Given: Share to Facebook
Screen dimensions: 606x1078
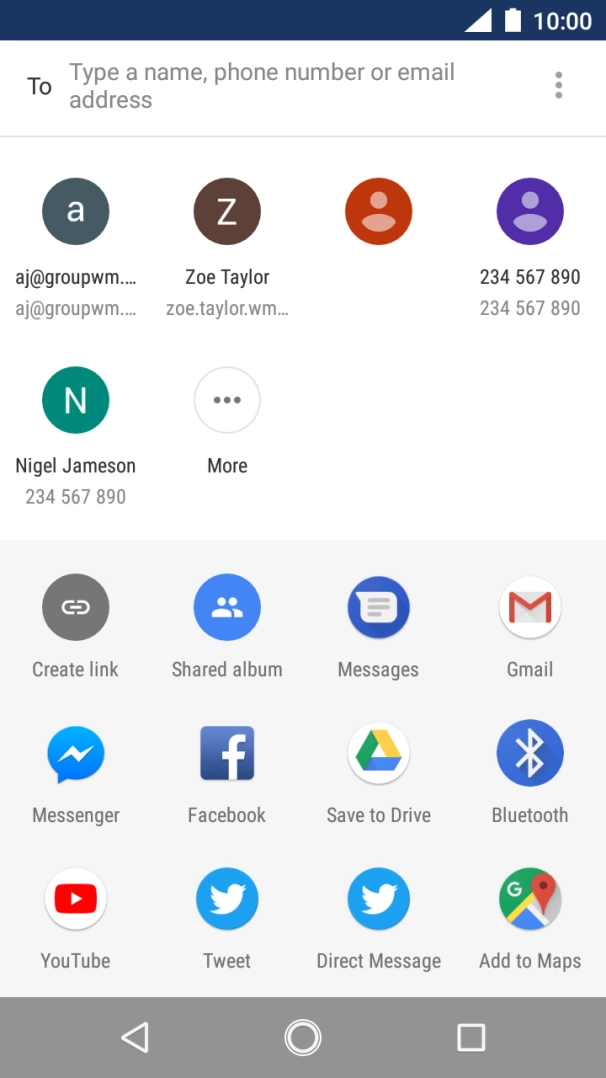Looking at the screenshot, I should click(x=227, y=754).
